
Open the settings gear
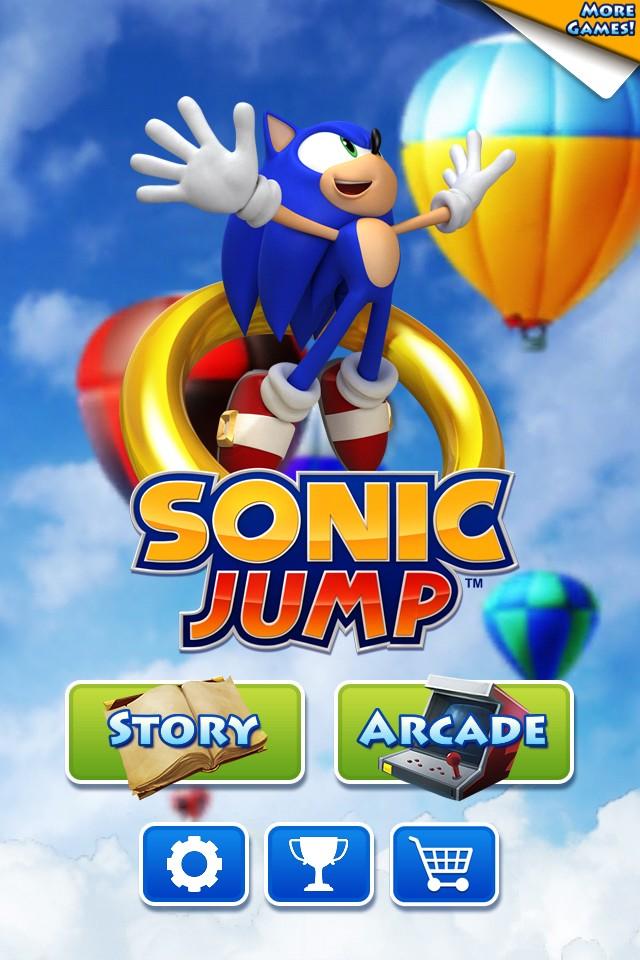point(193,864)
